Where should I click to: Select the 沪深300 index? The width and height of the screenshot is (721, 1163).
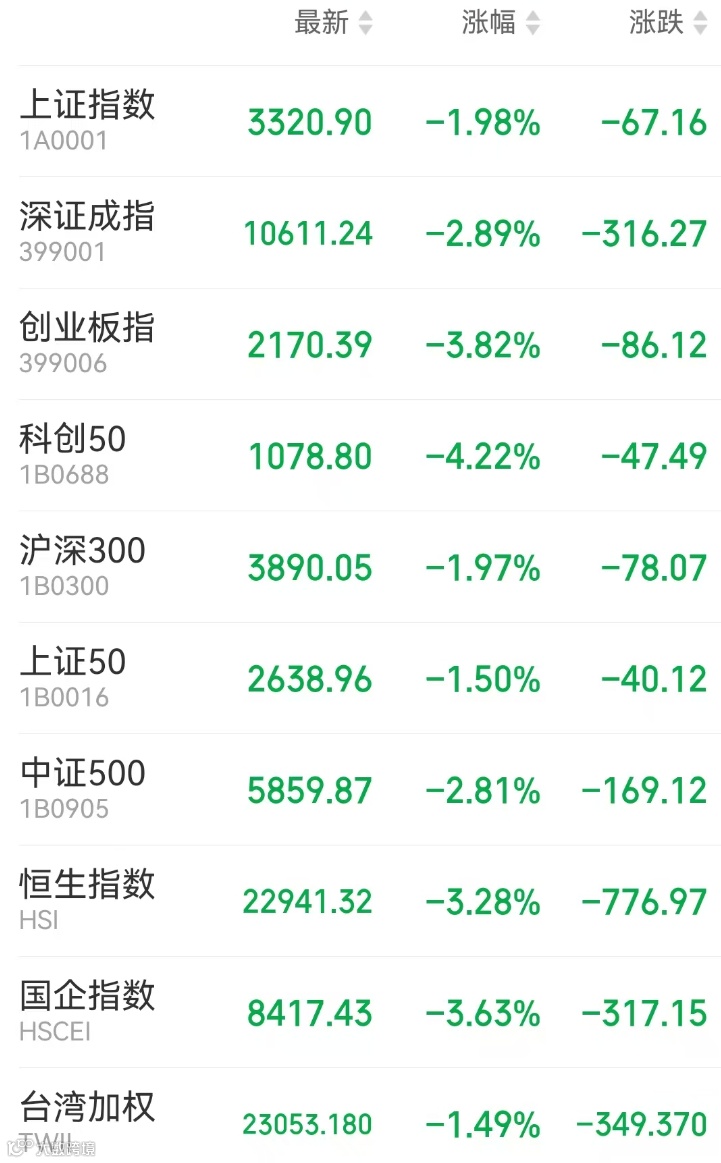[369, 567]
